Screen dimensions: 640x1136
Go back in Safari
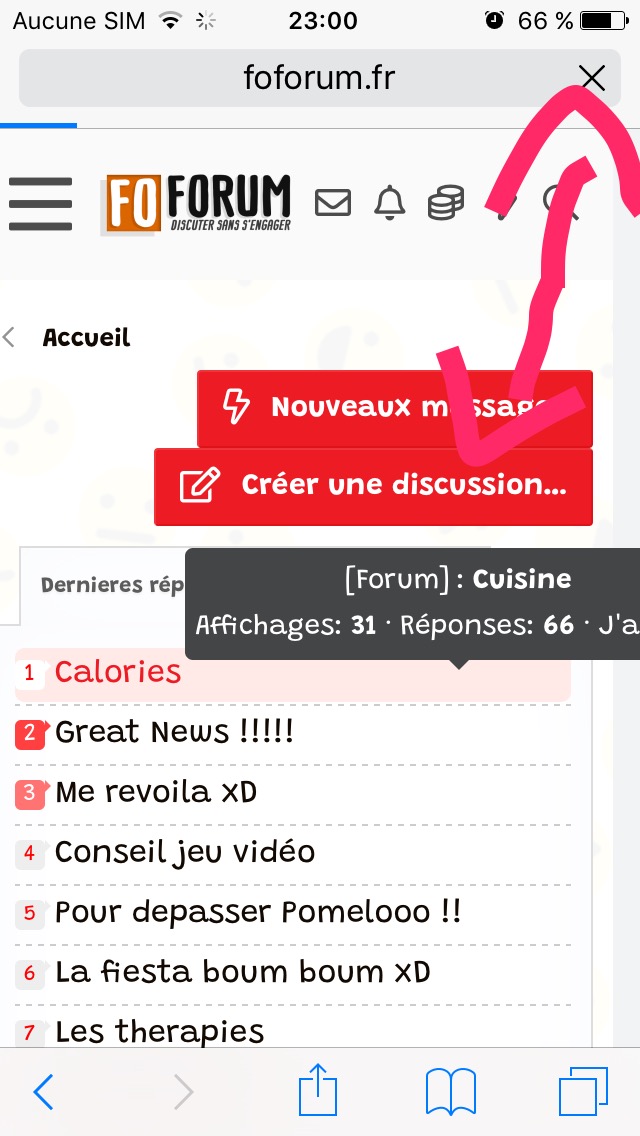[43, 1092]
